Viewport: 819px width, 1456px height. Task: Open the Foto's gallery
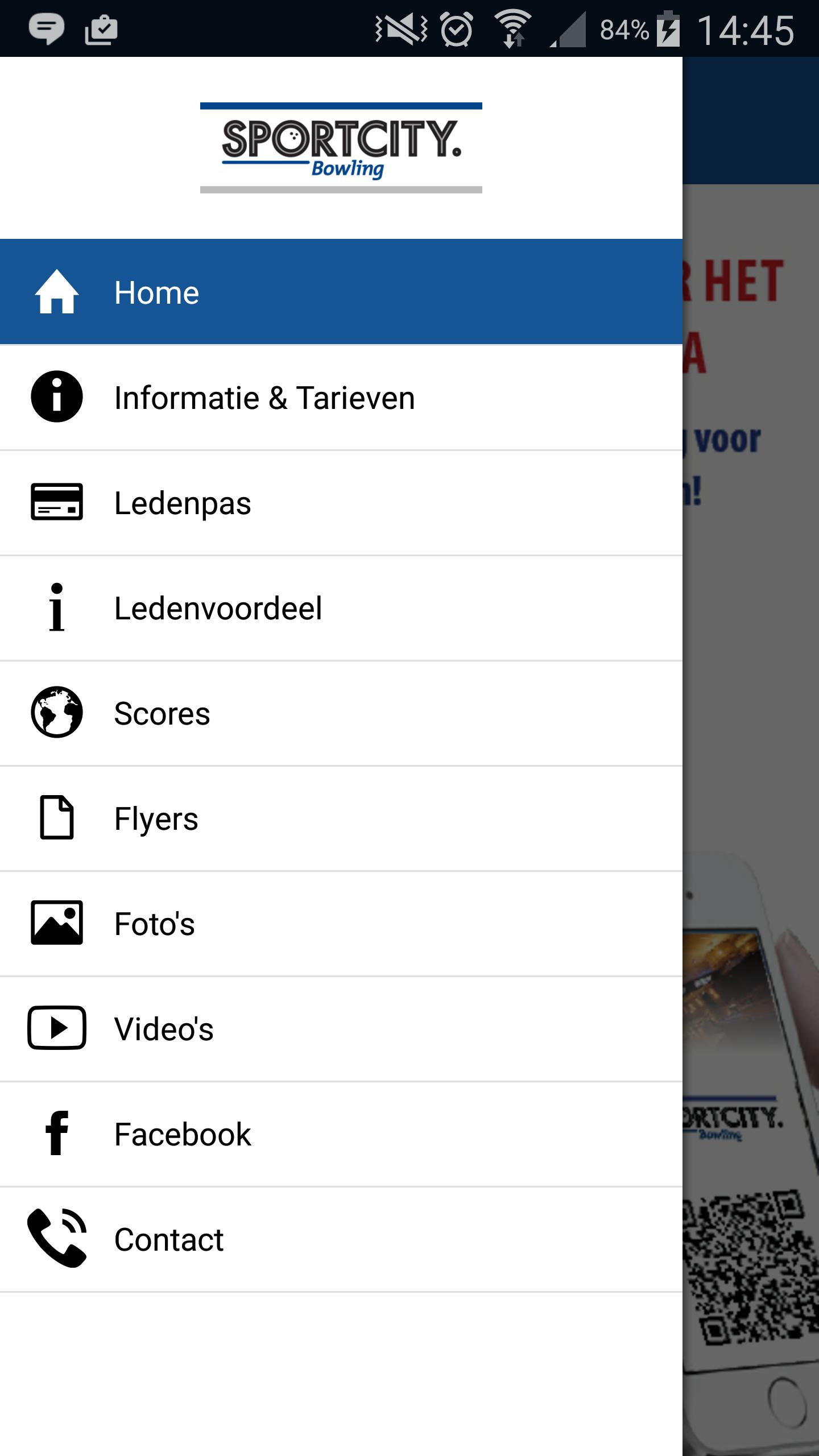(341, 924)
